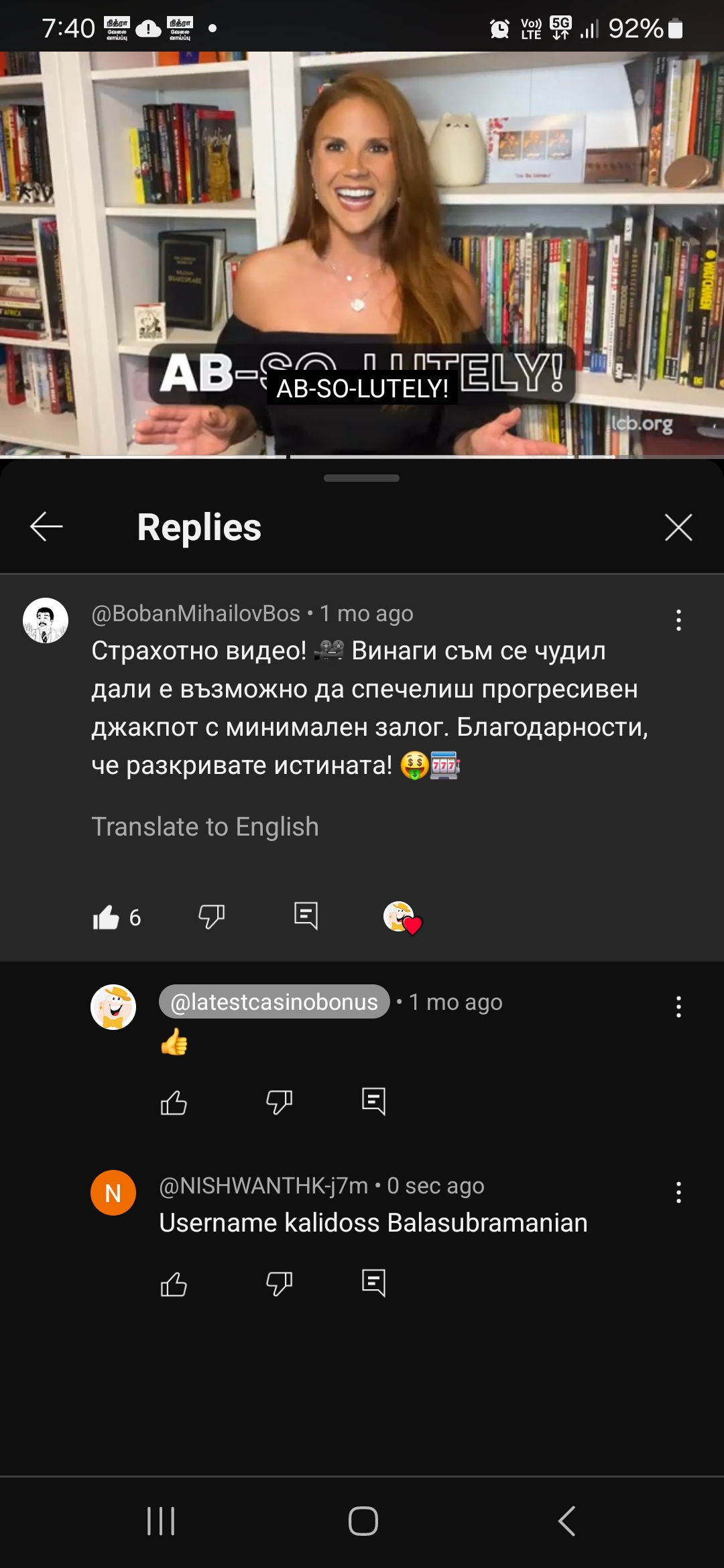This screenshot has width=724, height=1568.
Task: Like the reply from @latestcasinobonus
Action: (x=174, y=1102)
